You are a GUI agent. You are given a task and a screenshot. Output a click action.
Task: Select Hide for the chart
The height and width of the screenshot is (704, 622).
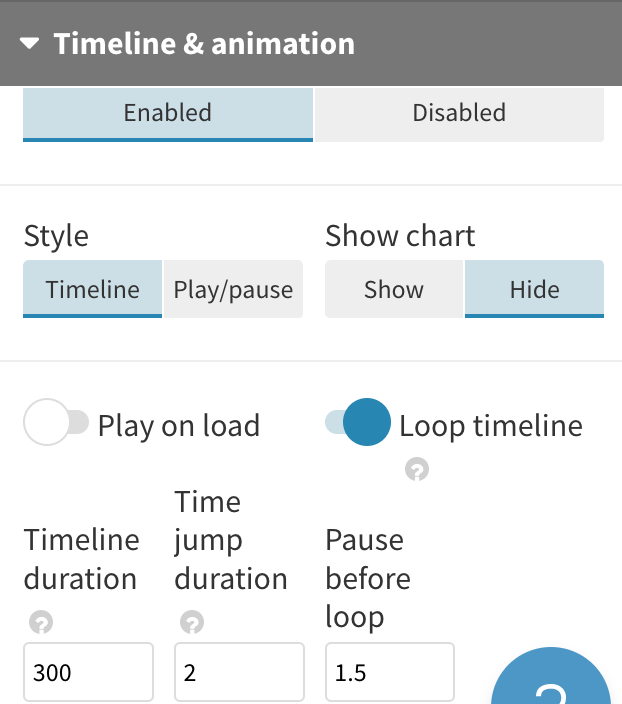coord(534,290)
